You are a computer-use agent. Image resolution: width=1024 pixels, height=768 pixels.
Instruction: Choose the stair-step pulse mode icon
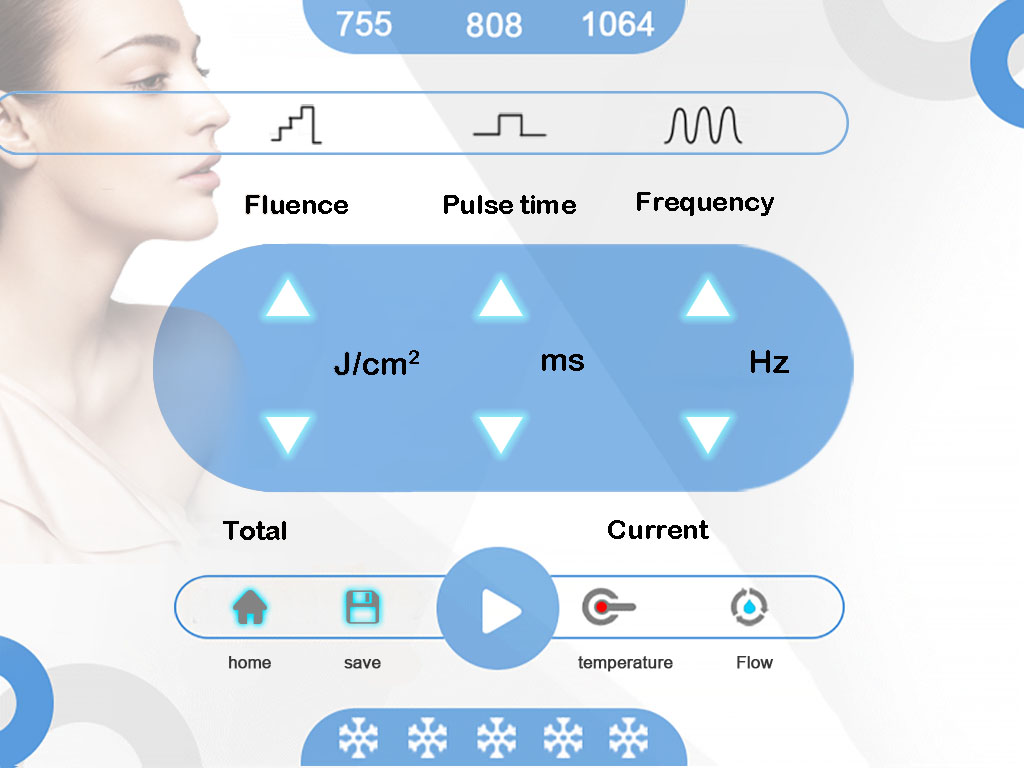click(296, 125)
